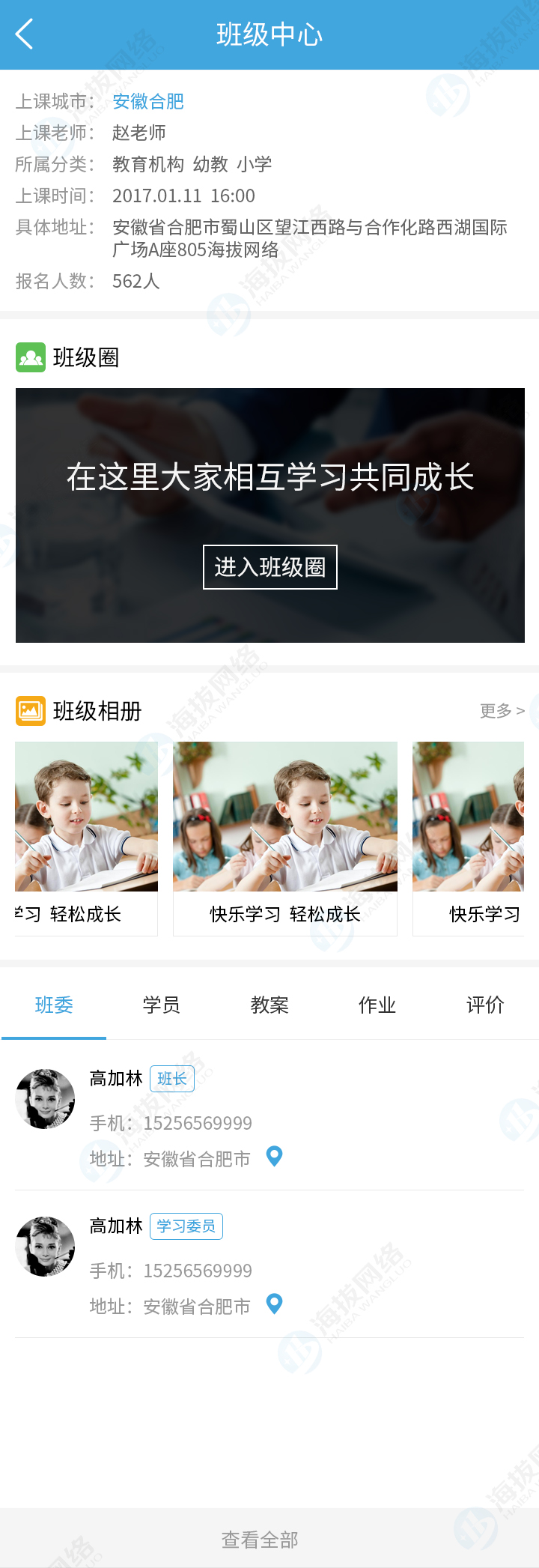
Task: Open the profile of 班长 高加林
Action: click(45, 1099)
